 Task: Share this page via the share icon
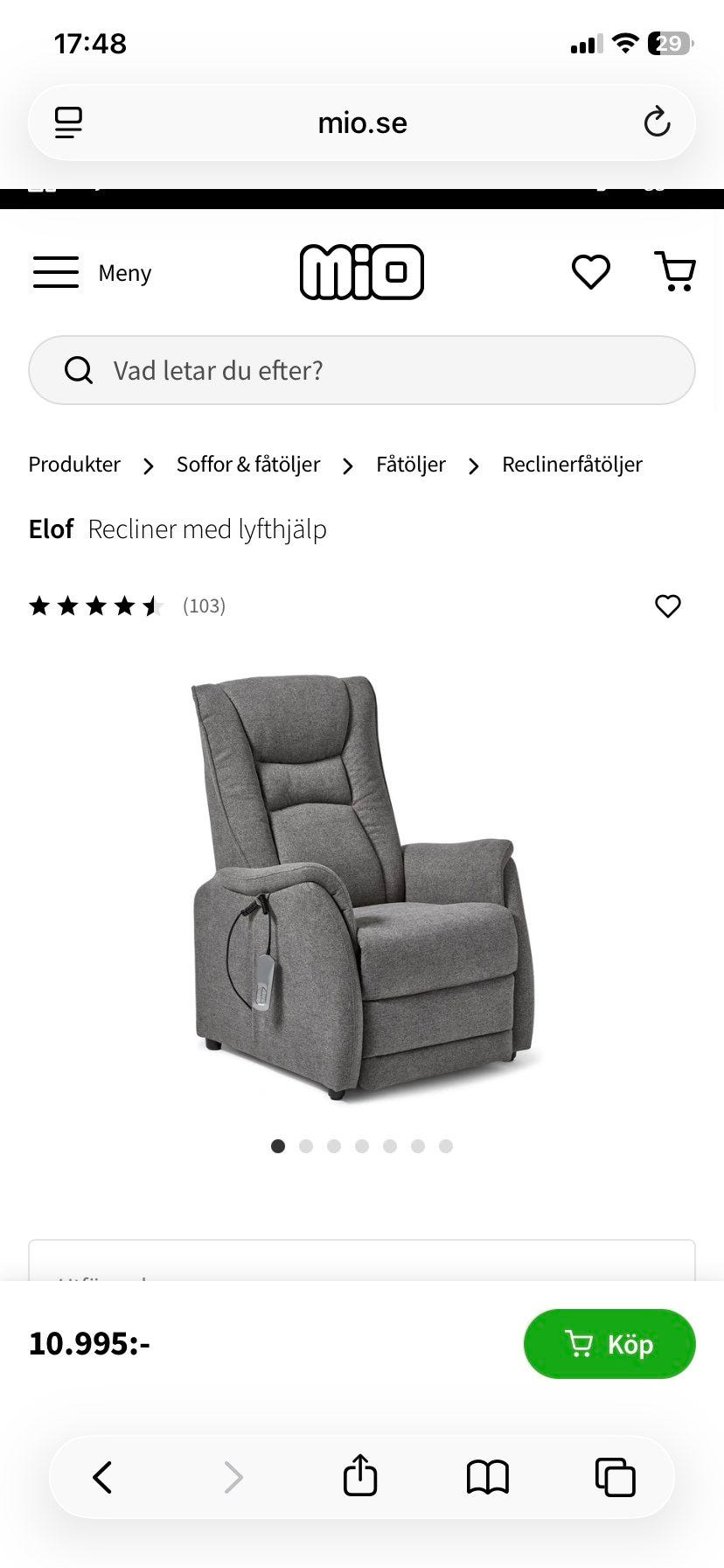[359, 1476]
